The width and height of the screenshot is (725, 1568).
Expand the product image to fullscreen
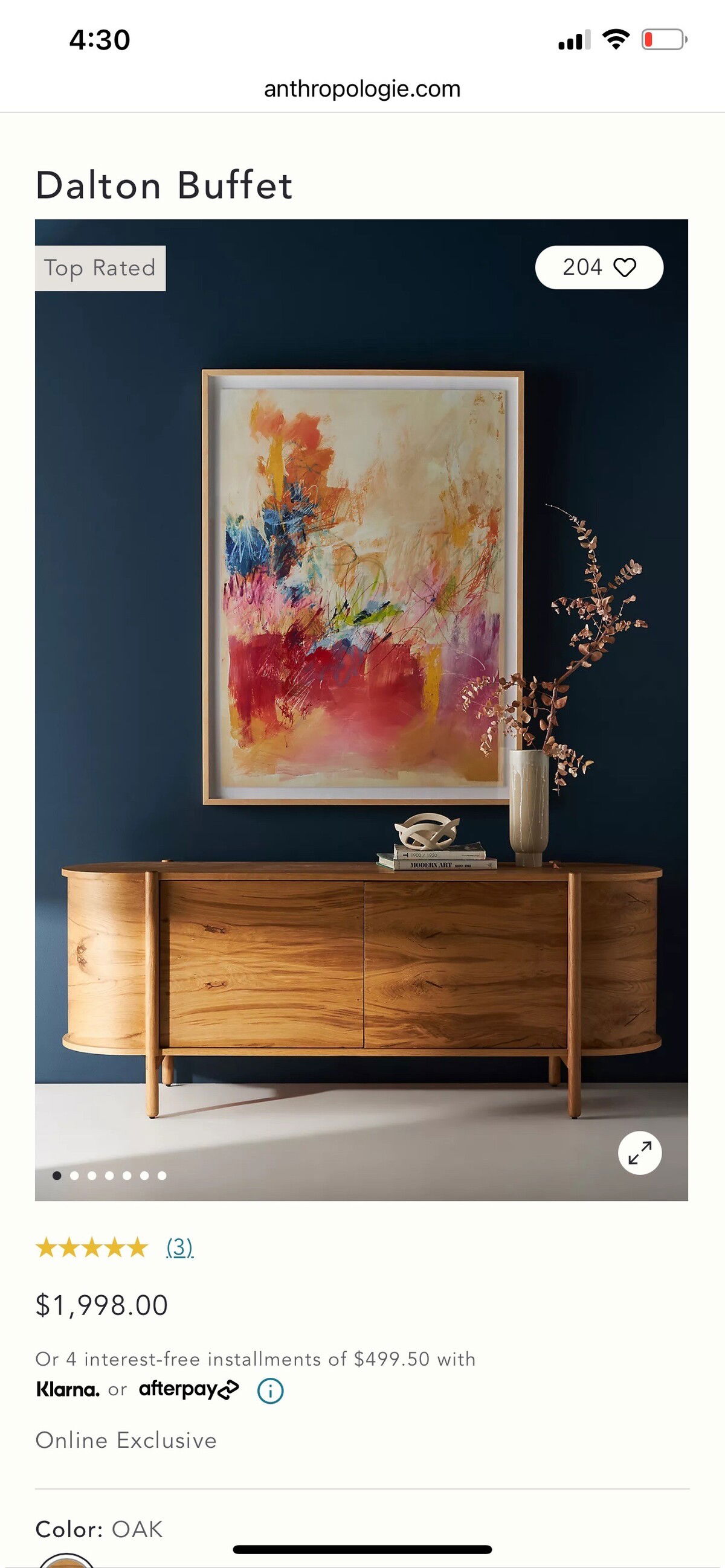coord(639,1153)
